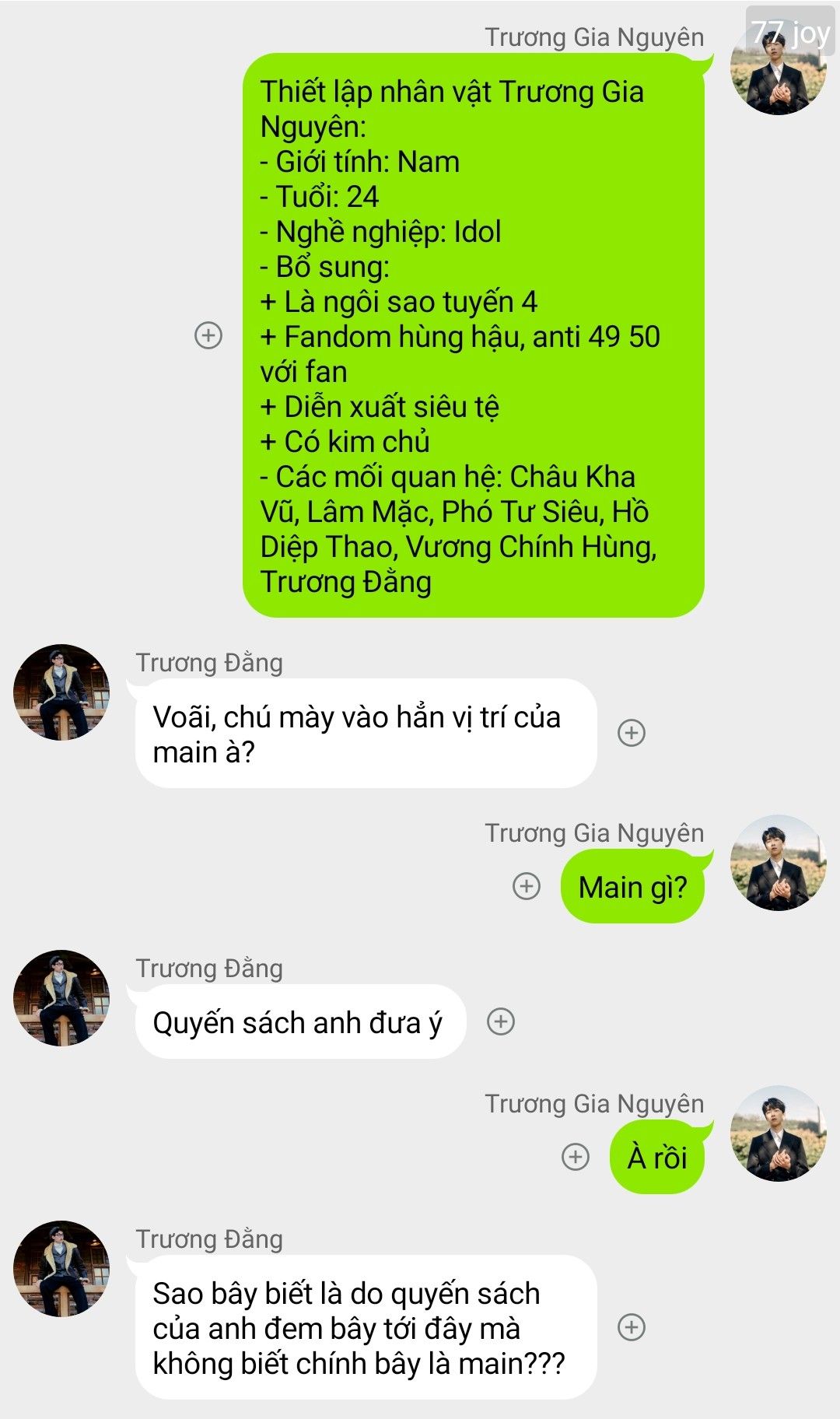Tap the plus icon beside "Main gì?"
The width and height of the screenshot is (840, 1419).
[527, 886]
